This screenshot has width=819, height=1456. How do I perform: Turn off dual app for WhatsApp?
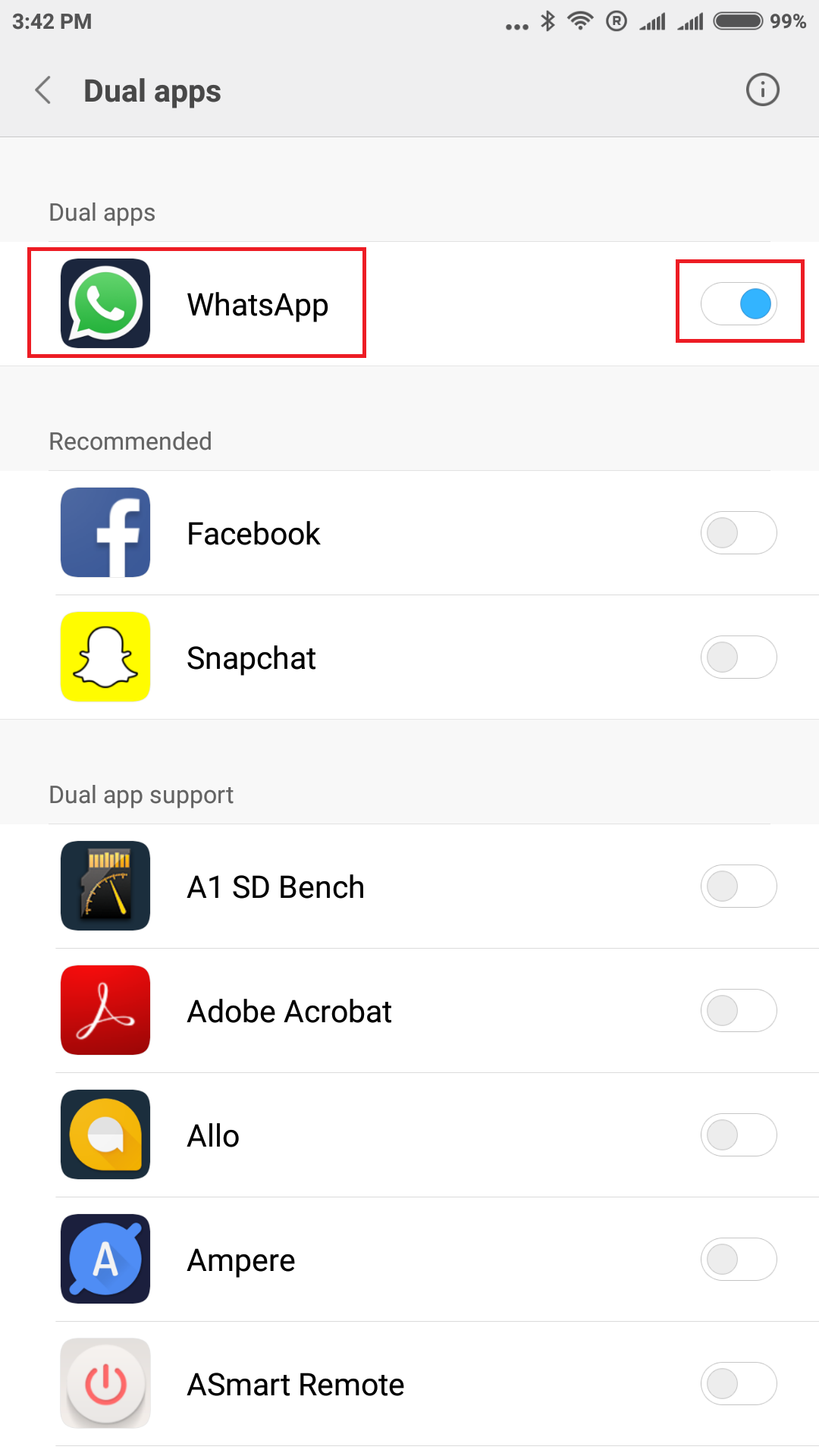739,303
